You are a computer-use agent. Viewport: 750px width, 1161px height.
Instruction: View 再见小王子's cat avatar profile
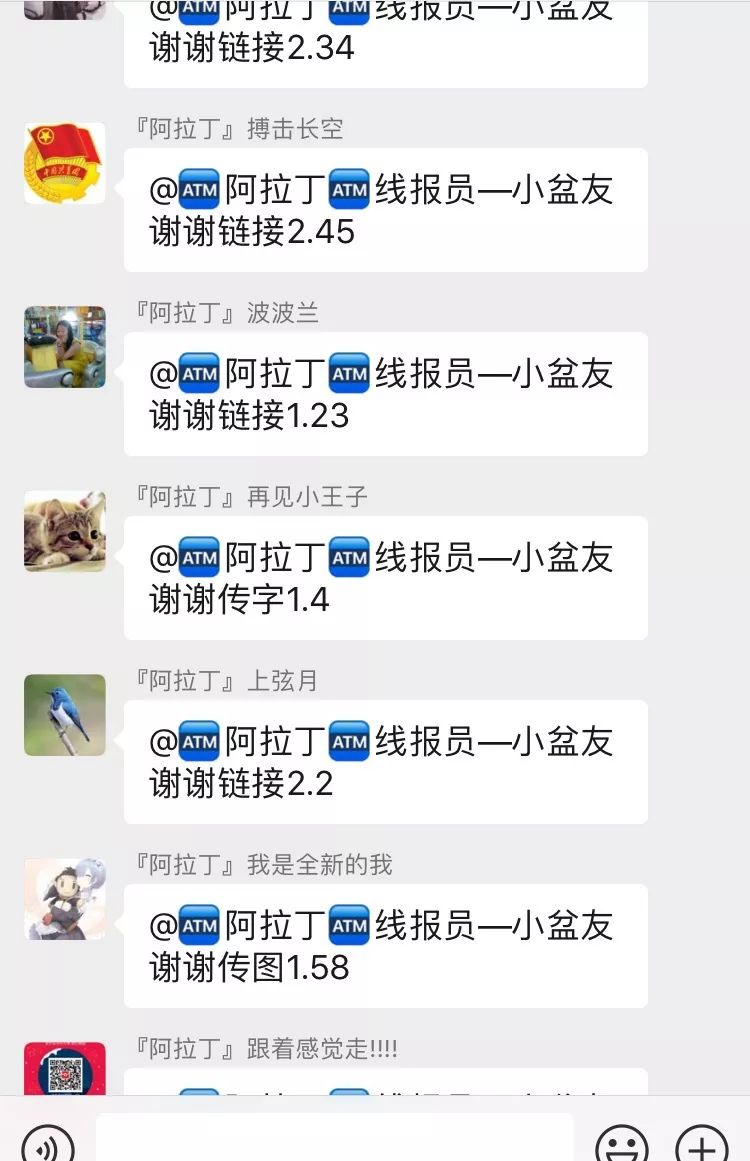tap(65, 531)
